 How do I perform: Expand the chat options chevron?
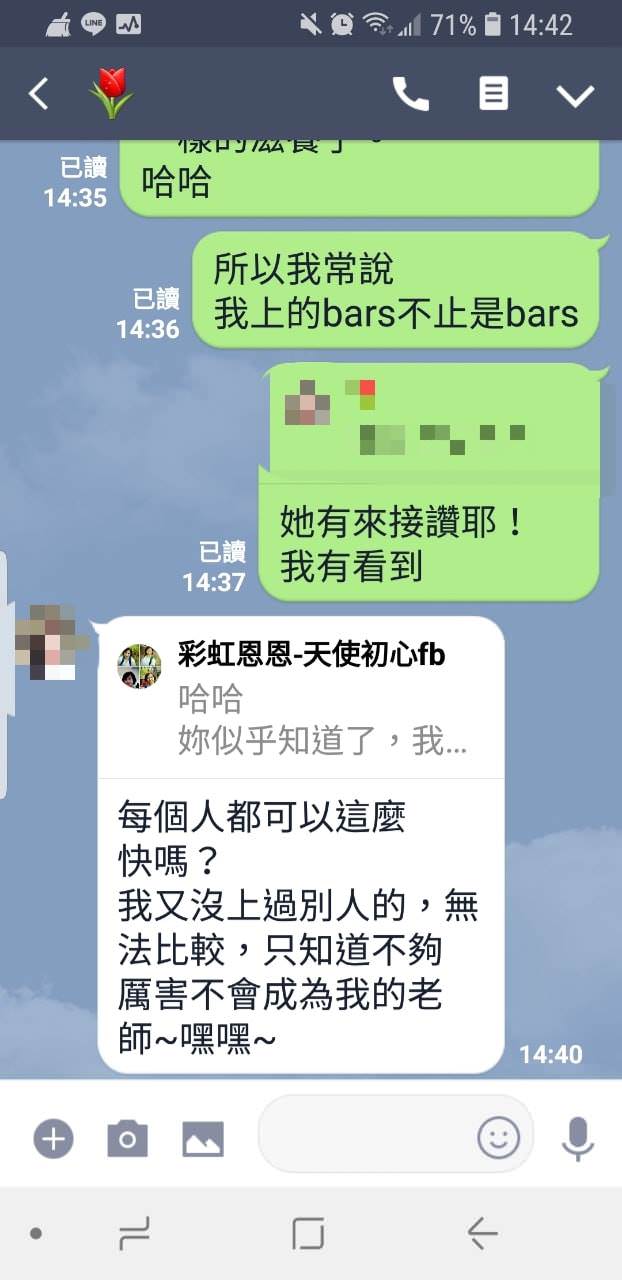coord(575,95)
